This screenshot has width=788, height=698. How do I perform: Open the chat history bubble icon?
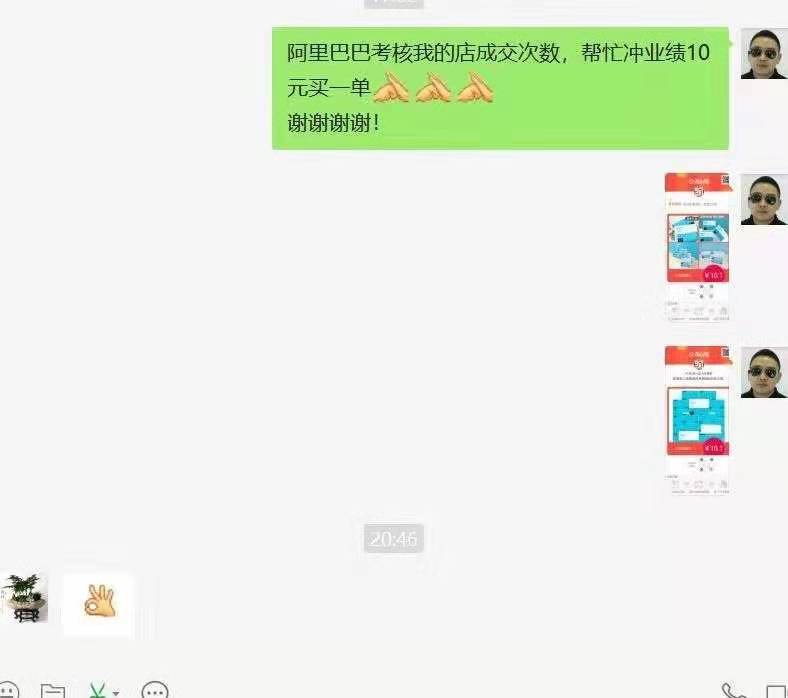pos(155,692)
